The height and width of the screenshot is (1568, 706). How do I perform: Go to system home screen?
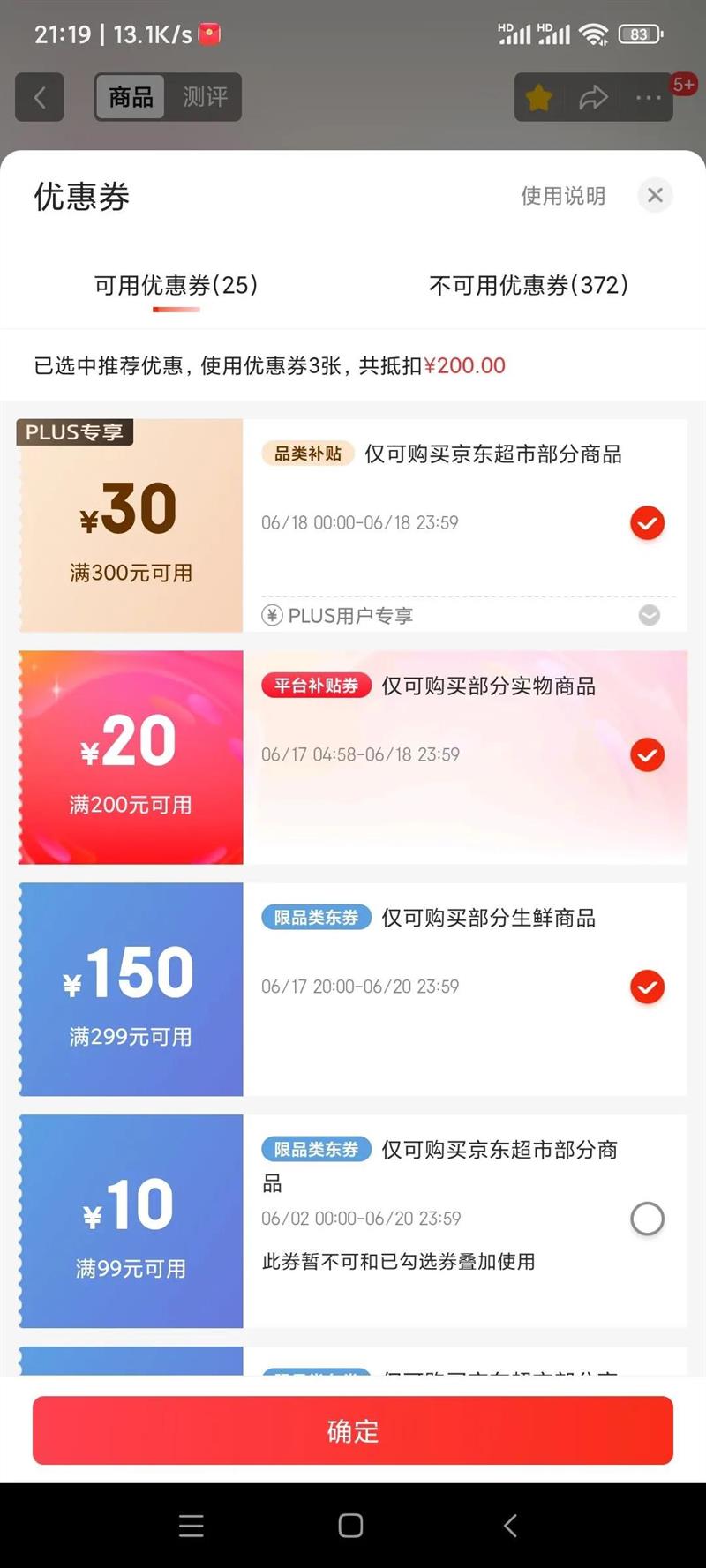coord(350,1526)
